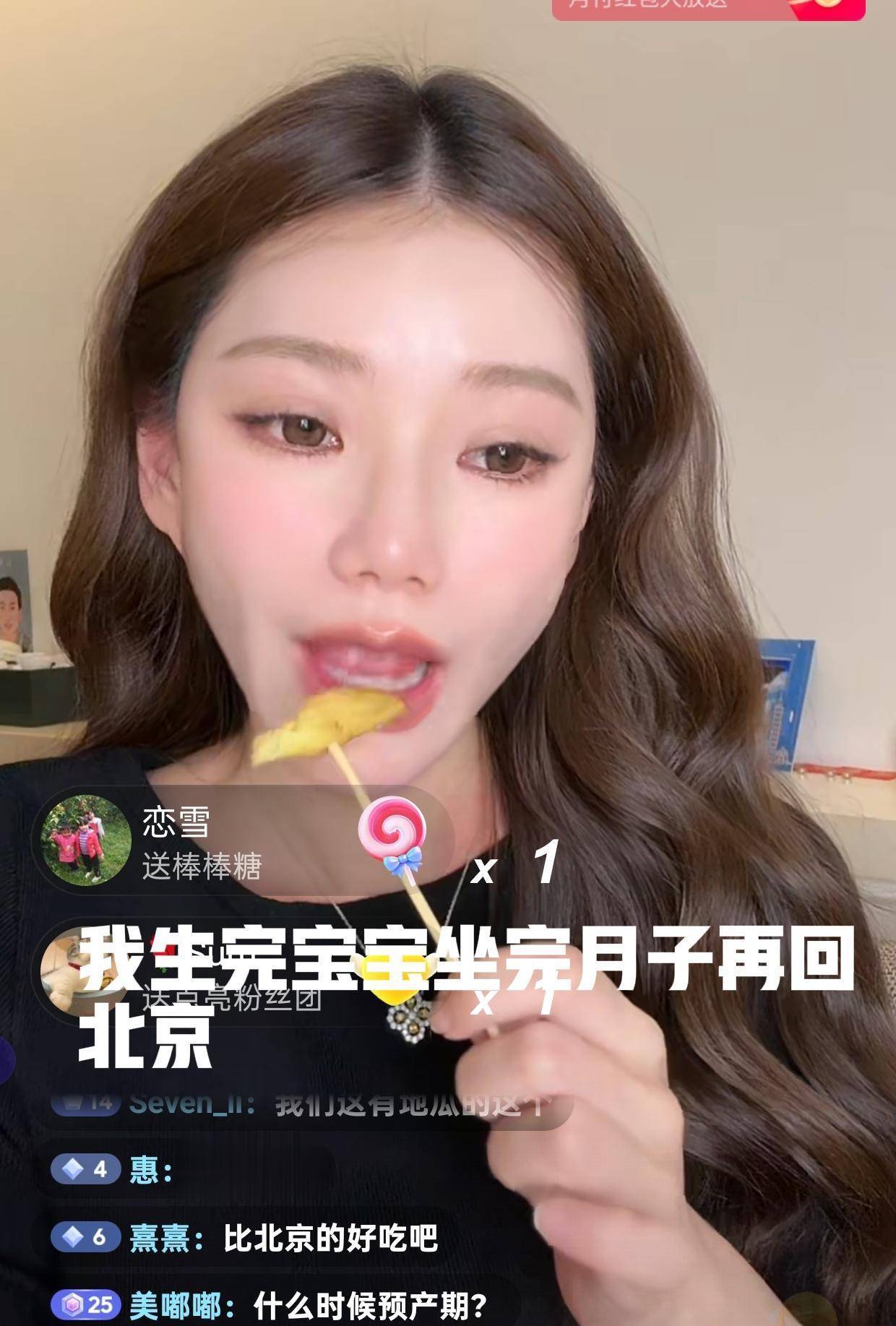Screen dimensions: 896x1326
Task: Open 惠's comment in chat
Action: [152, 1170]
